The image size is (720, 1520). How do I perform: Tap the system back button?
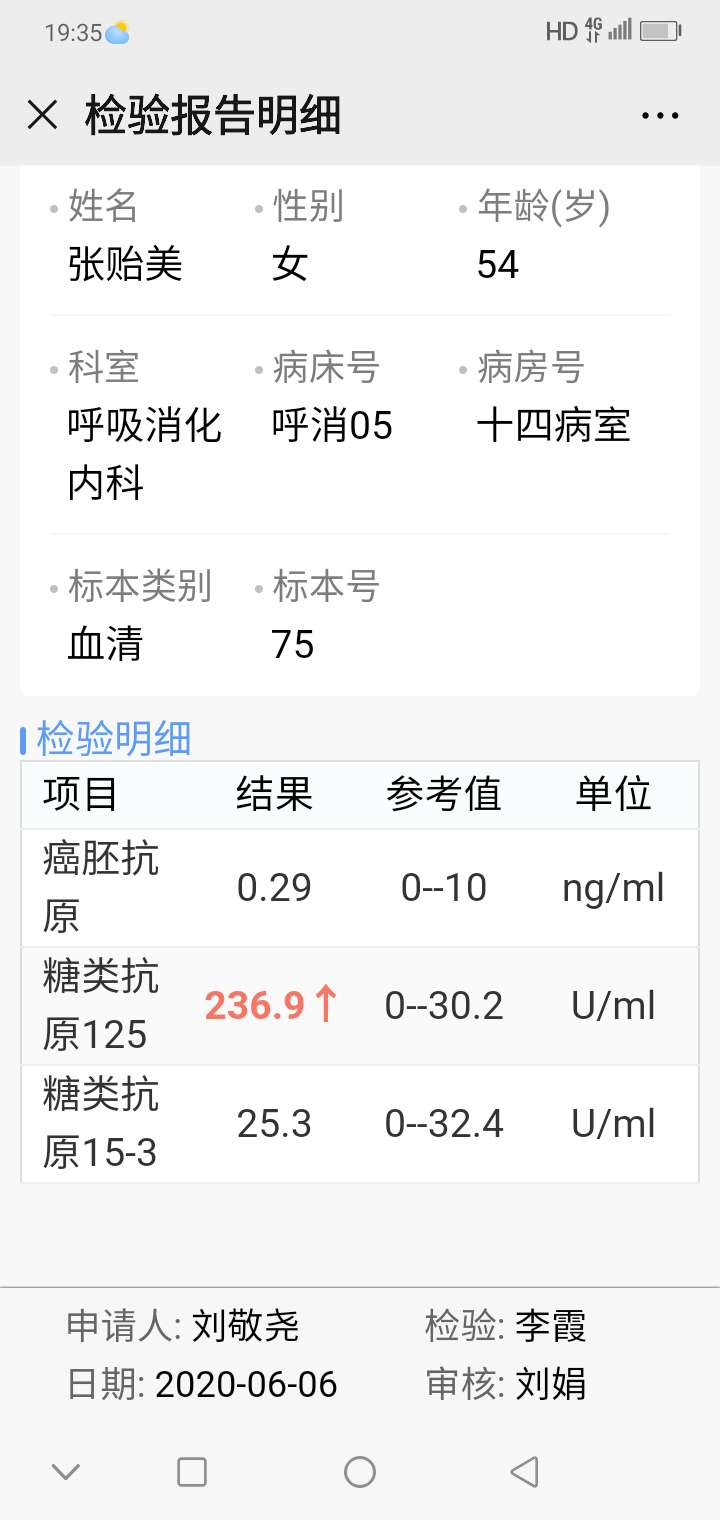(524, 1472)
